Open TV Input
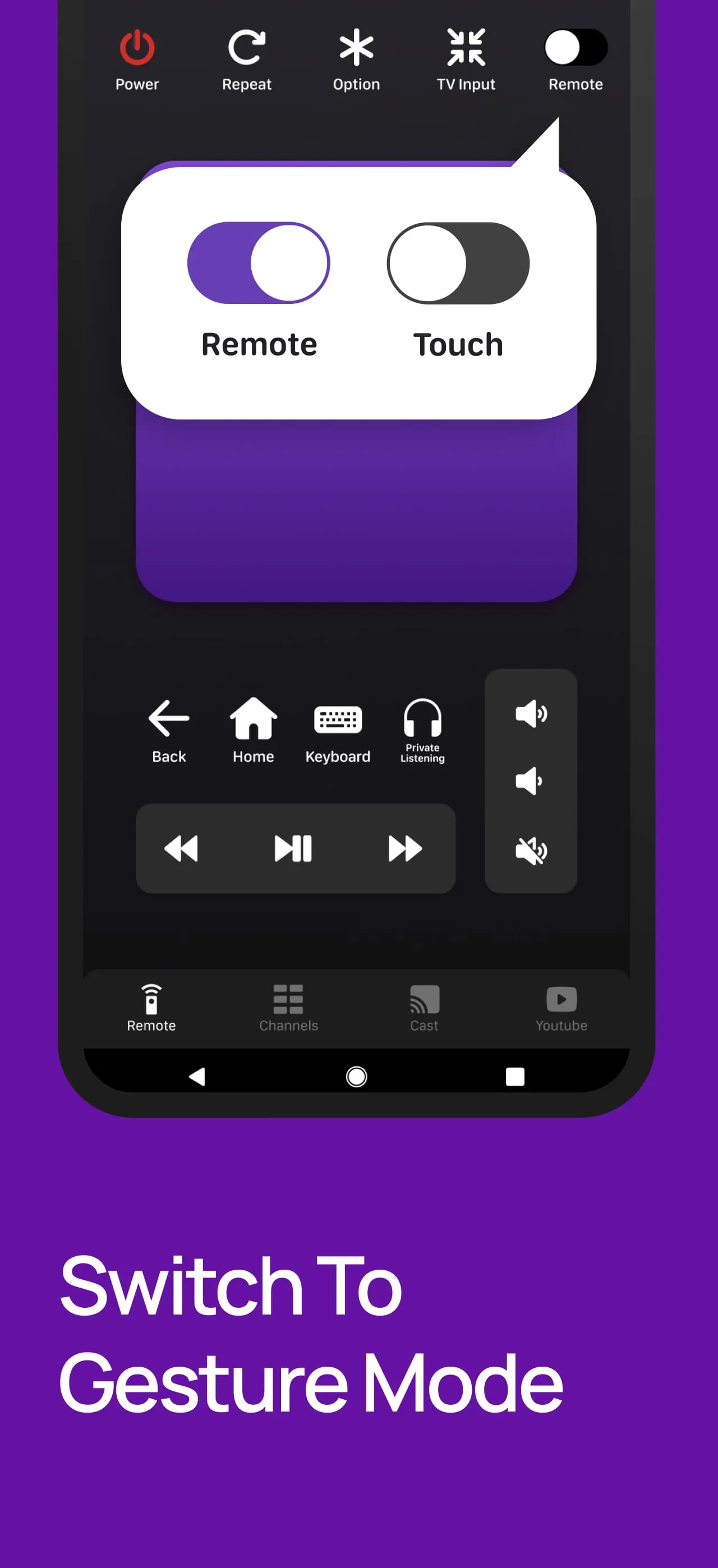The image size is (718, 1568). tap(465, 48)
